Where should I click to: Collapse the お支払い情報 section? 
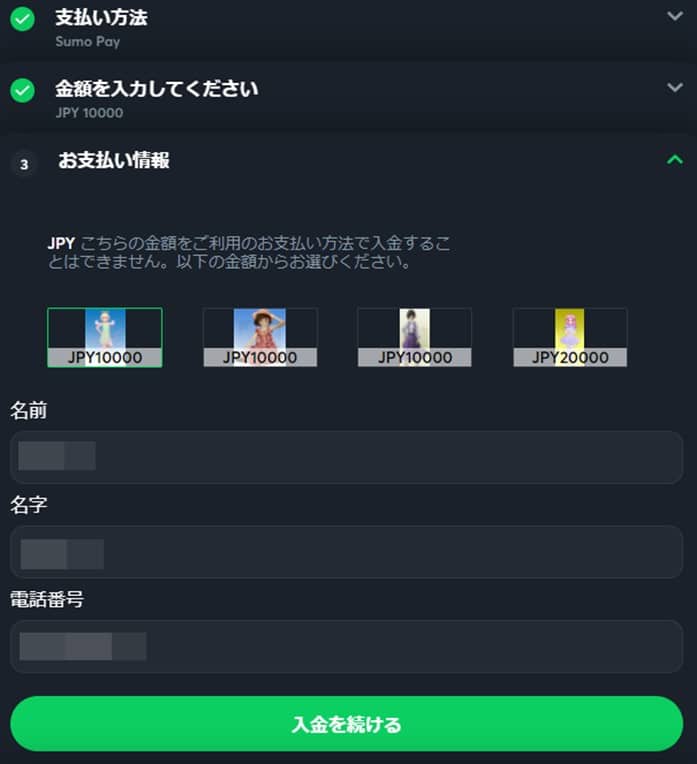click(675, 160)
